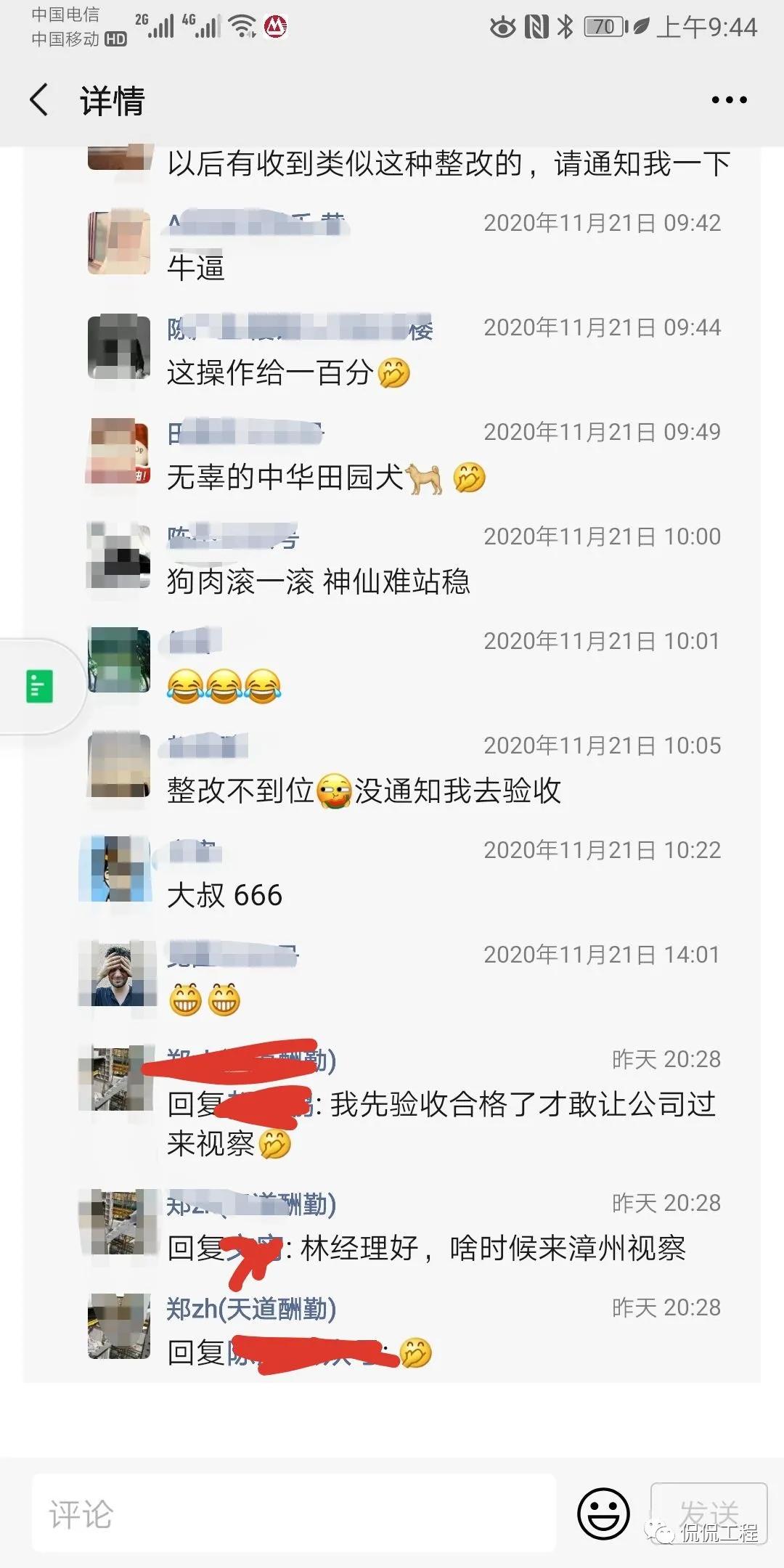Open the green floating note icon
The width and height of the screenshot is (784, 1568).
pos(40,686)
